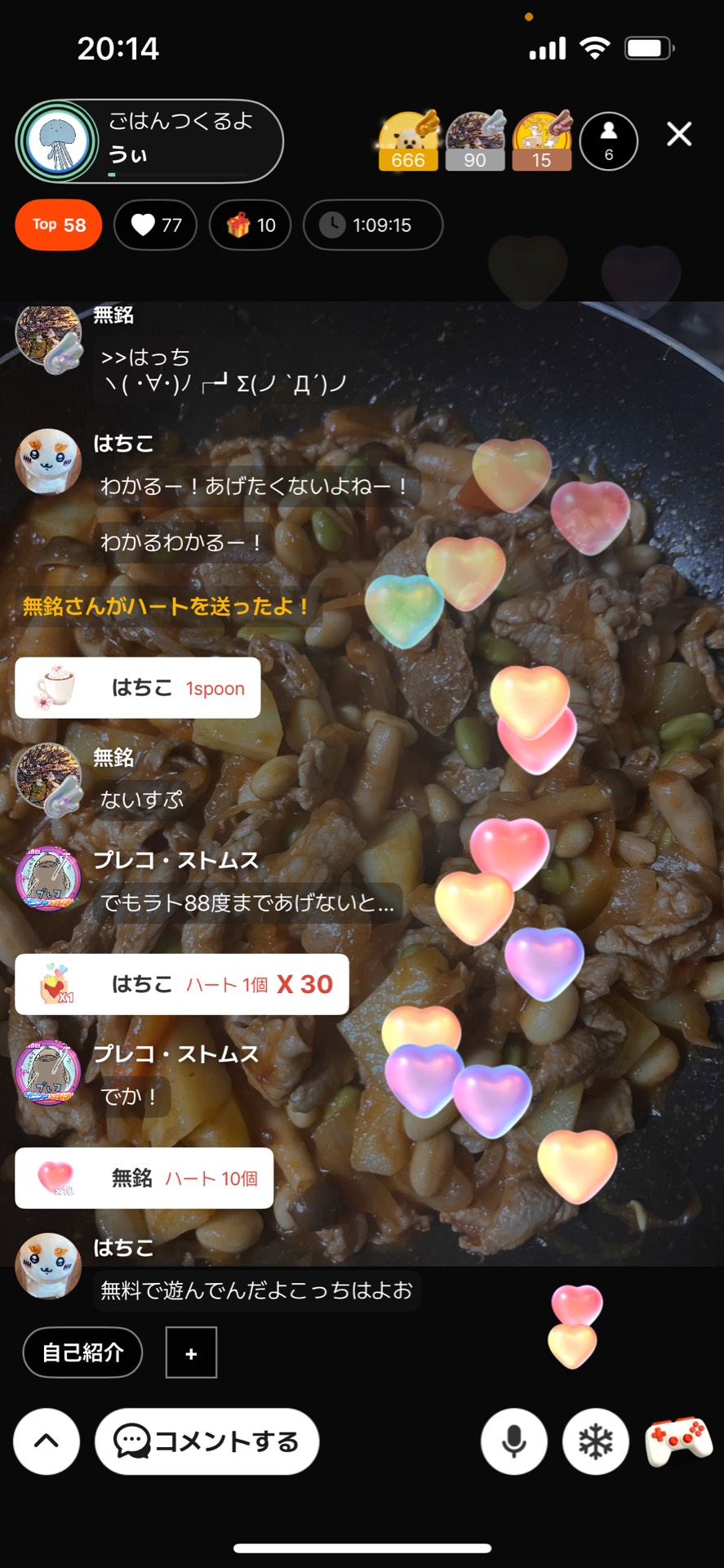Close the live stream
Image resolution: width=724 pixels, height=1568 pixels.
click(678, 134)
